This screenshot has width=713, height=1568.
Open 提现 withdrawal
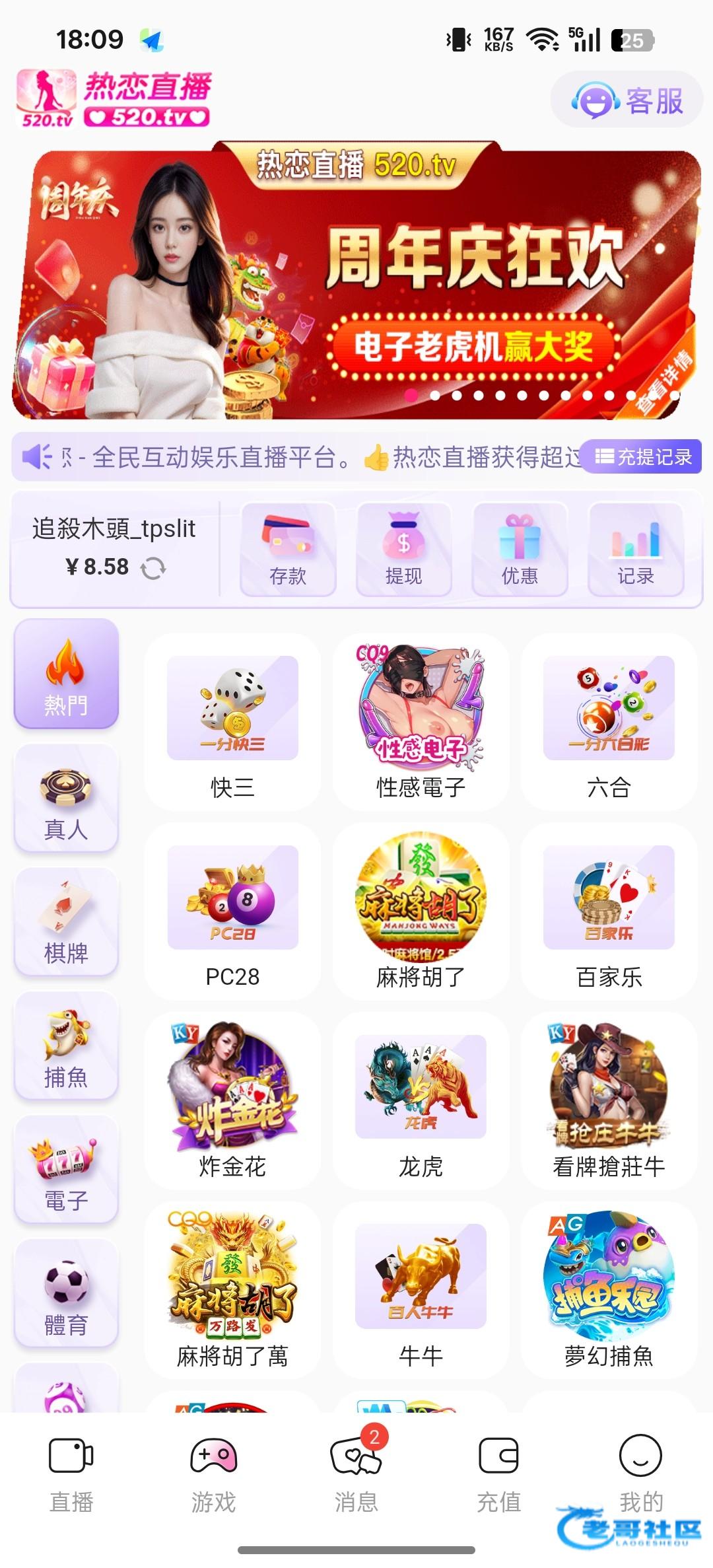coord(403,550)
